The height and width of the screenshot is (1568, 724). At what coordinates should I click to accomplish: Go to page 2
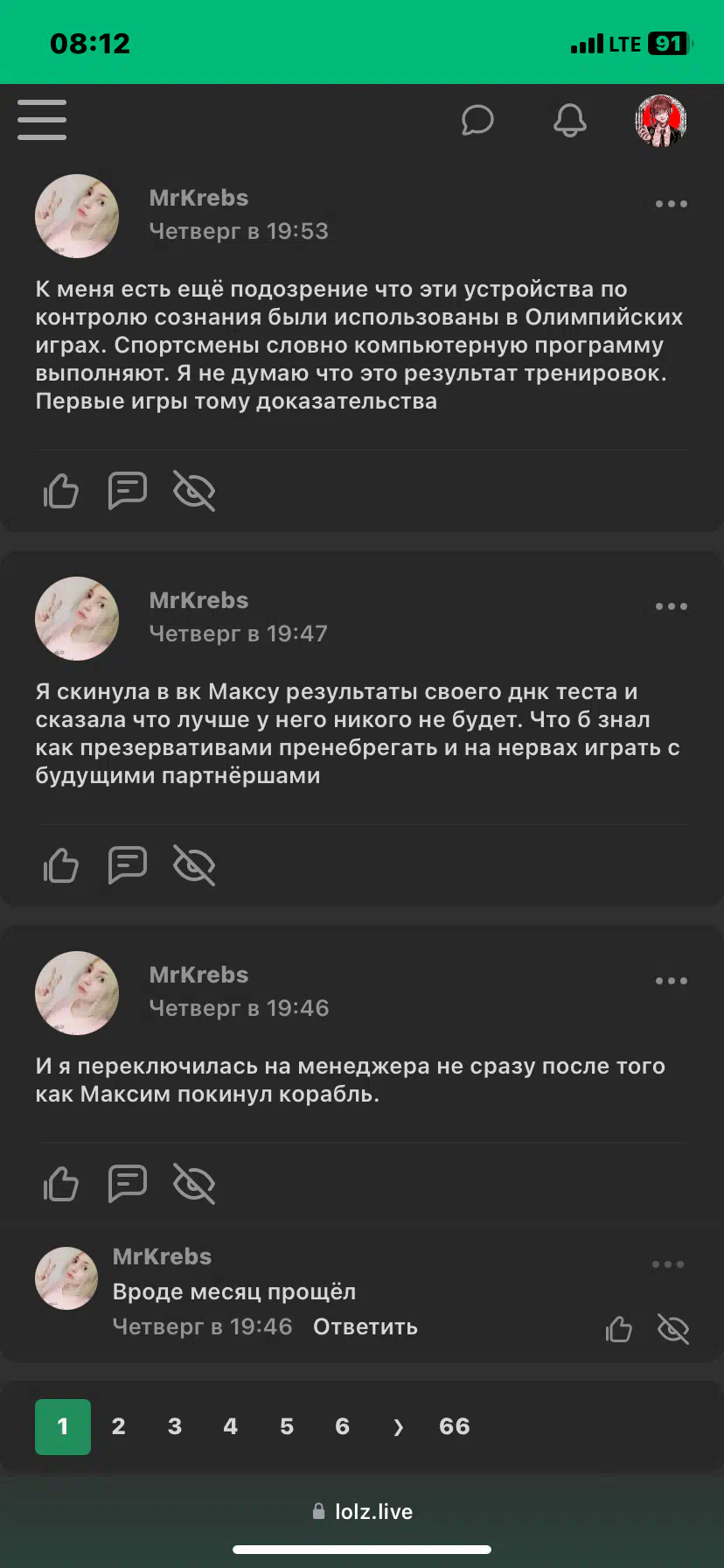click(x=119, y=1426)
